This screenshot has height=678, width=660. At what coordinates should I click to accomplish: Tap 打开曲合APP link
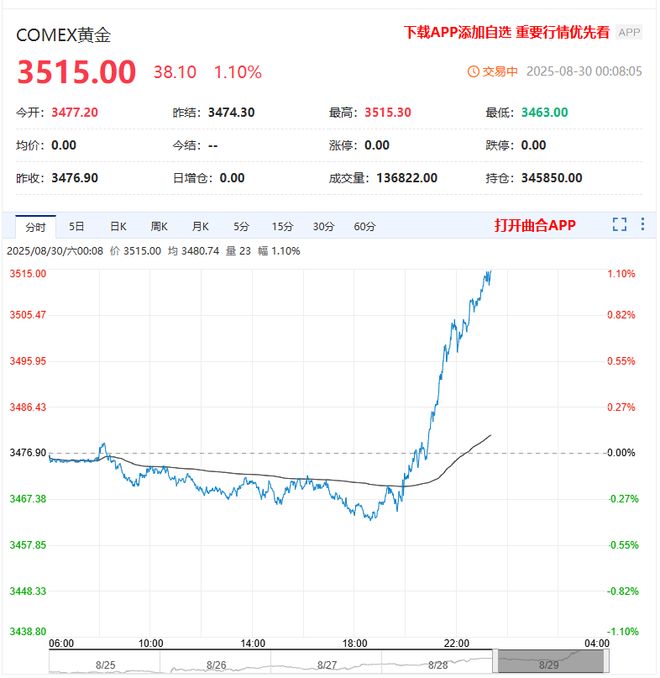click(535, 226)
